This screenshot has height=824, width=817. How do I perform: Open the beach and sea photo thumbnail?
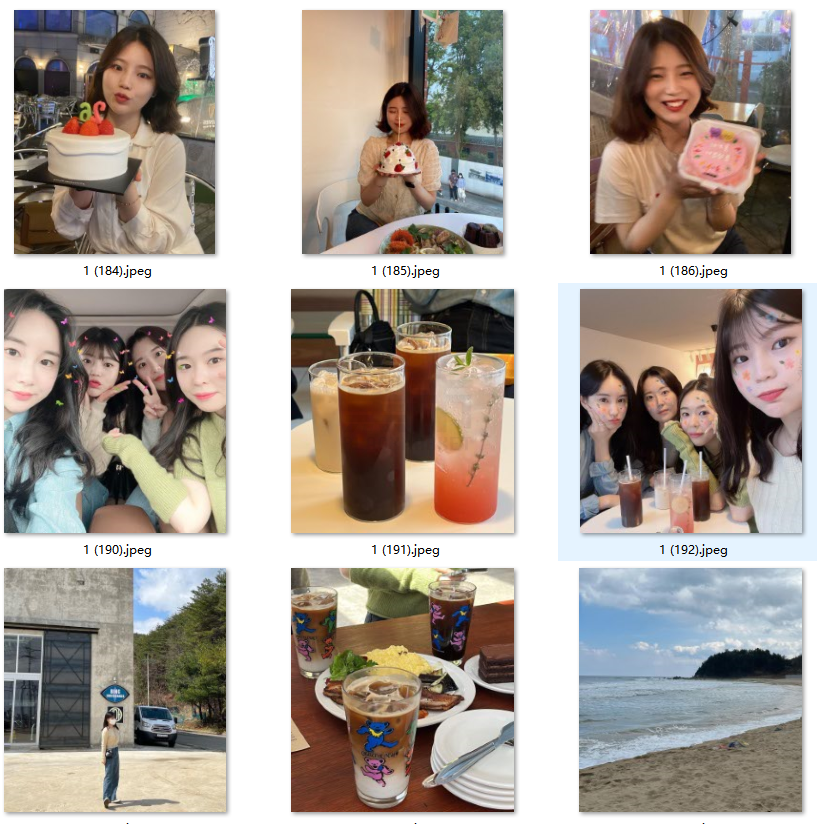pos(691,690)
